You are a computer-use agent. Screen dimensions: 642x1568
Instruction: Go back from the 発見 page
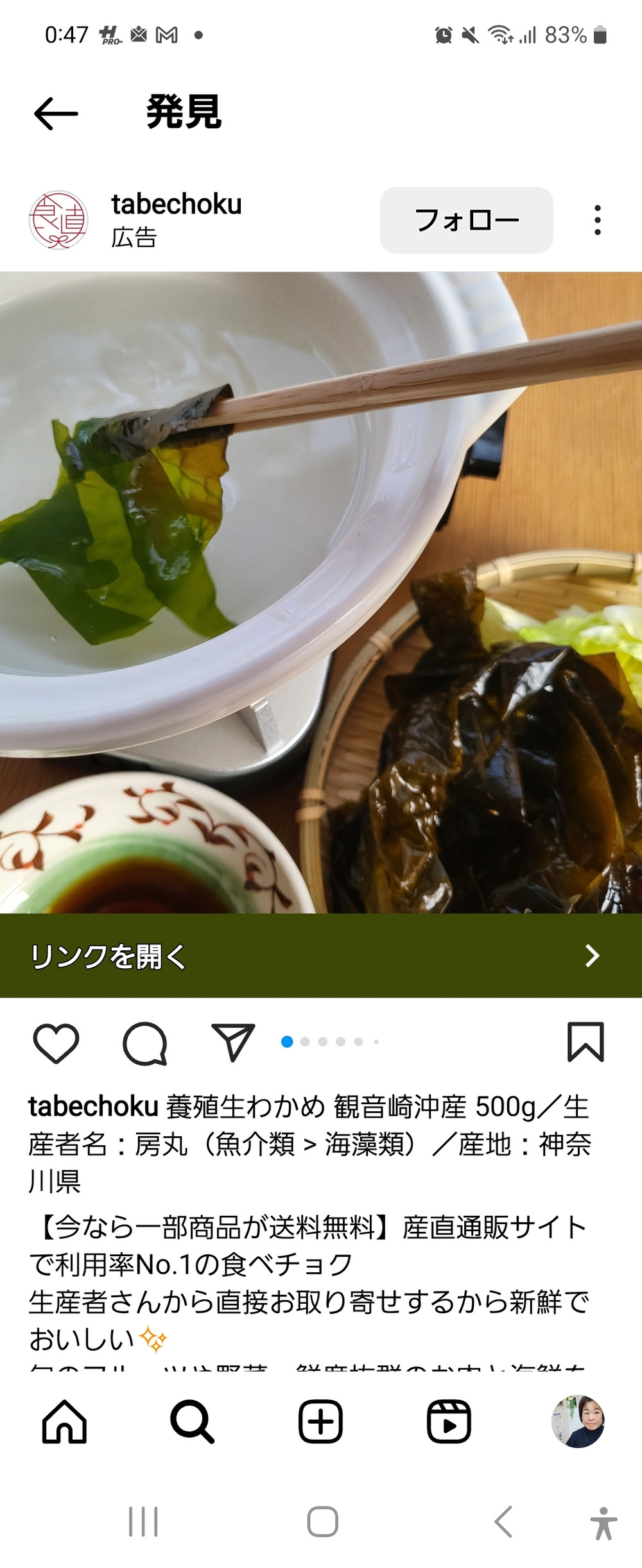tap(56, 114)
